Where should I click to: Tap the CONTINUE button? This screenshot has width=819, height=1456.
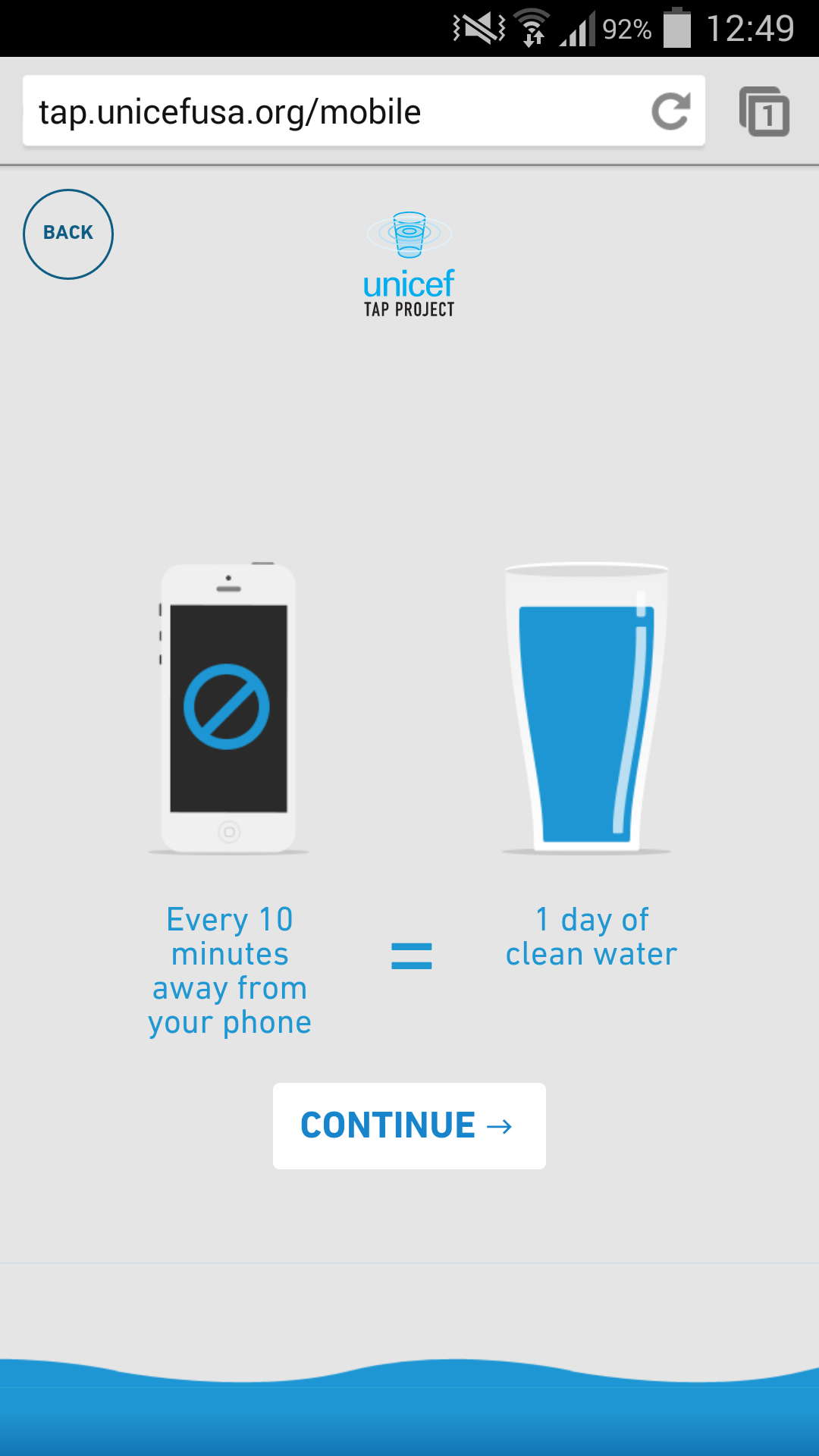(x=409, y=1125)
